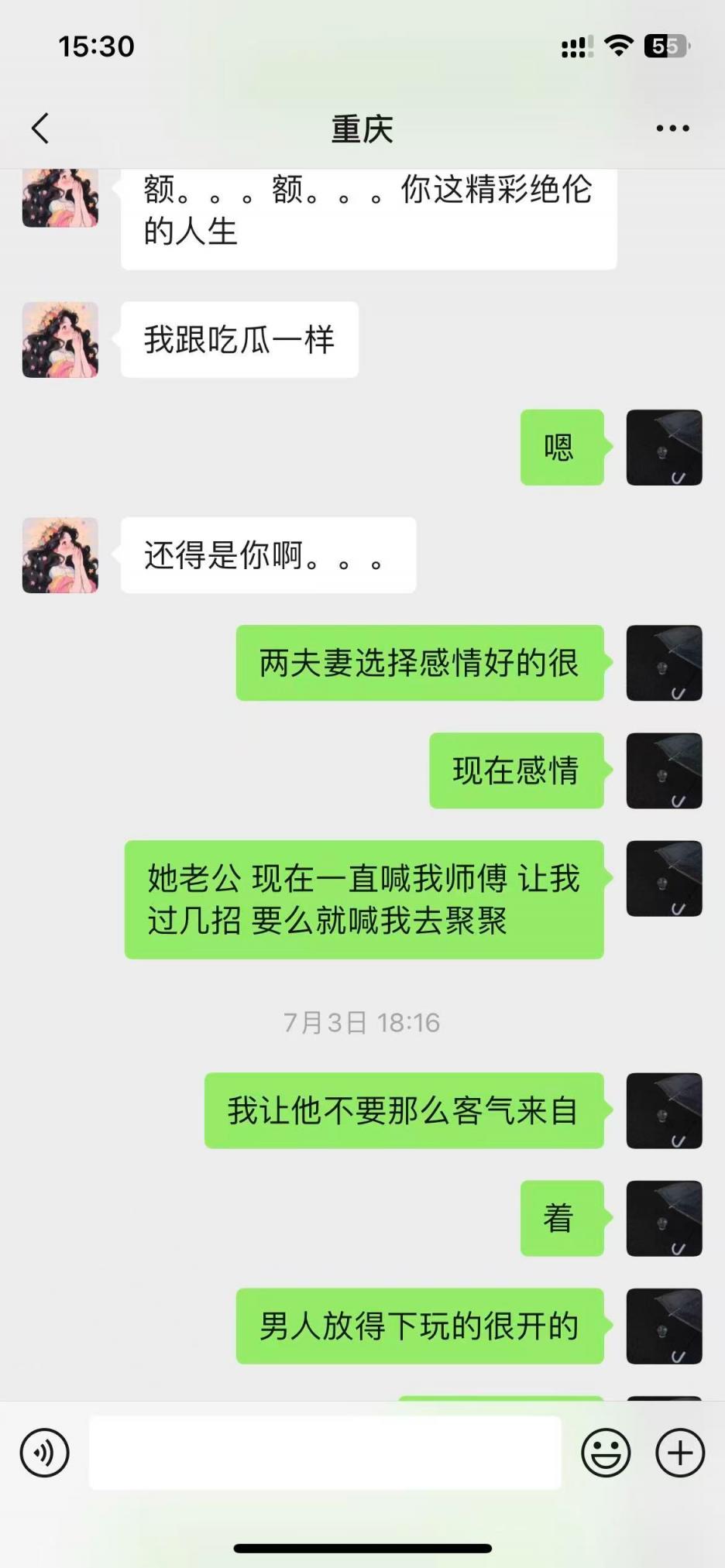725x1568 pixels.
Task: Open the three-dot chat info menu
Action: [672, 129]
